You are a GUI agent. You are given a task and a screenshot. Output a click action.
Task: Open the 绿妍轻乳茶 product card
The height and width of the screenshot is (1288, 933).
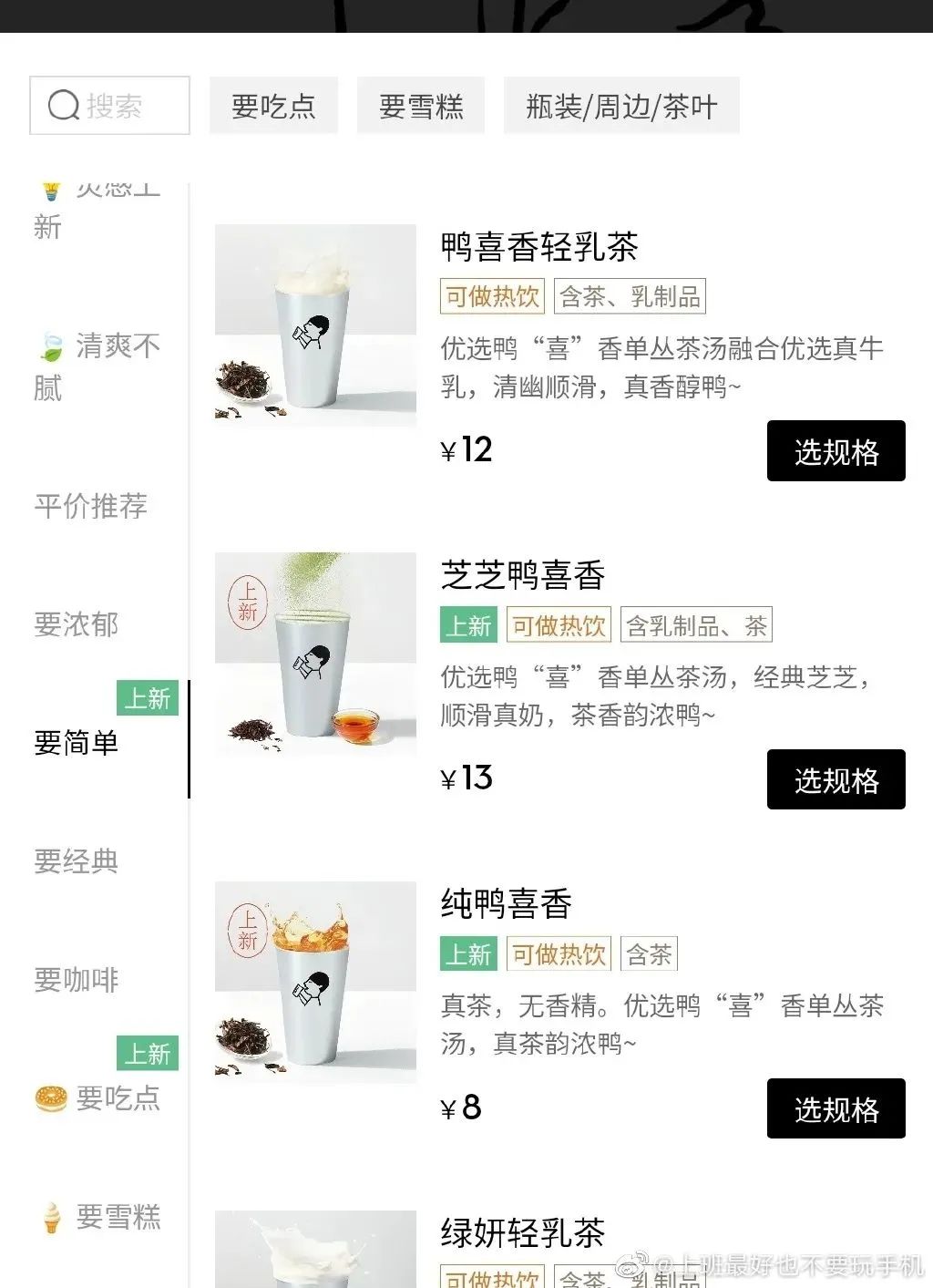[x=522, y=1233]
